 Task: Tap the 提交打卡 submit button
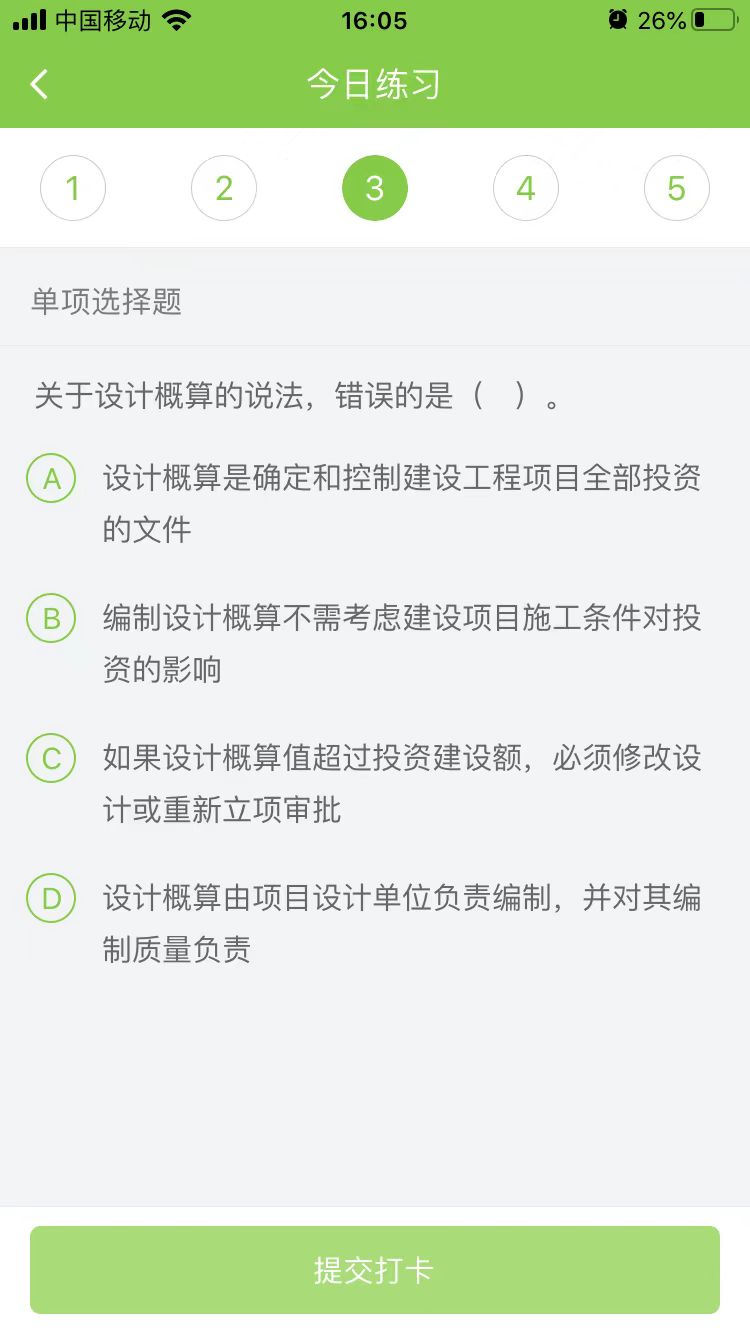pos(375,1270)
